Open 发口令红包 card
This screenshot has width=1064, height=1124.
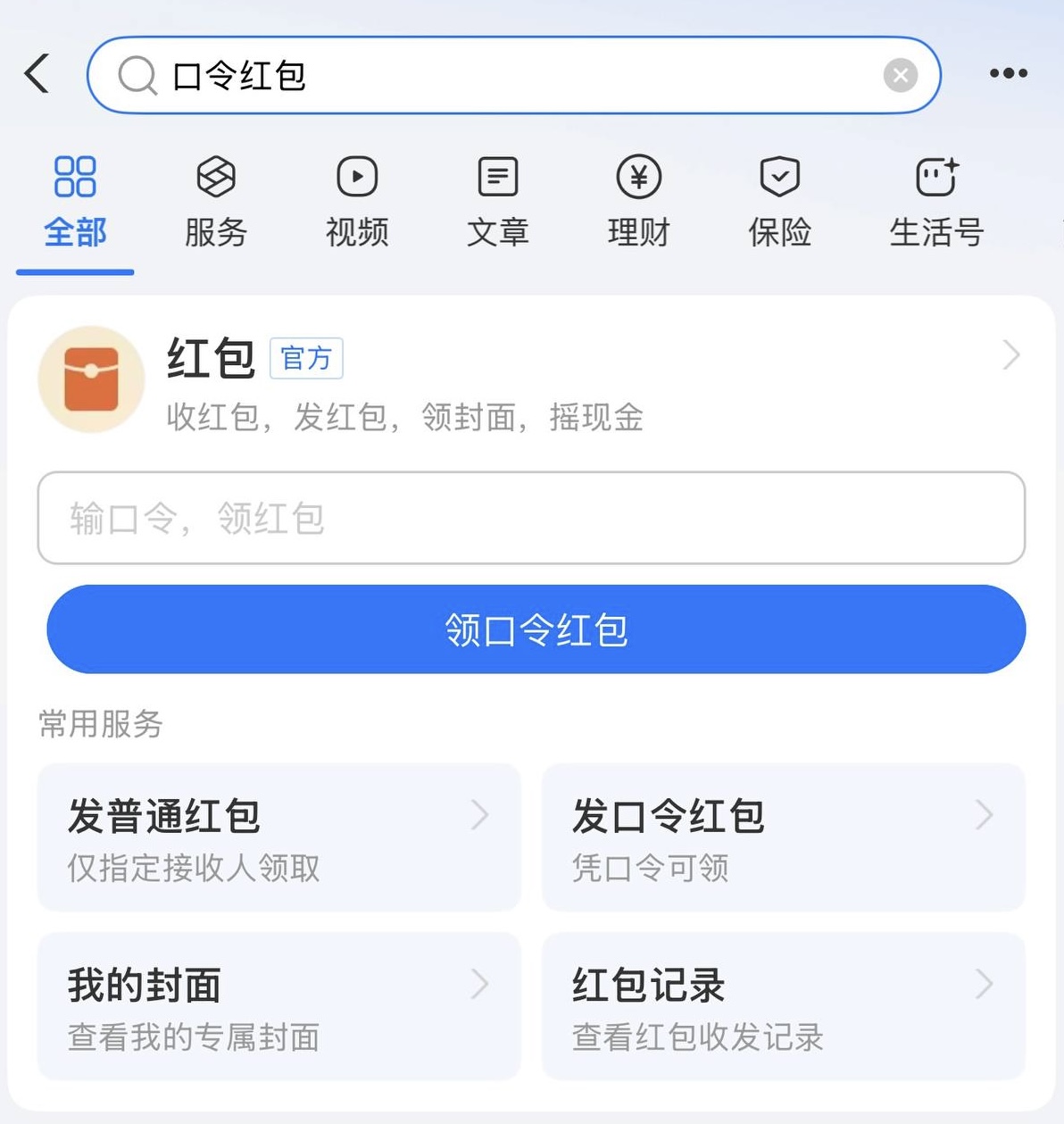pos(783,837)
